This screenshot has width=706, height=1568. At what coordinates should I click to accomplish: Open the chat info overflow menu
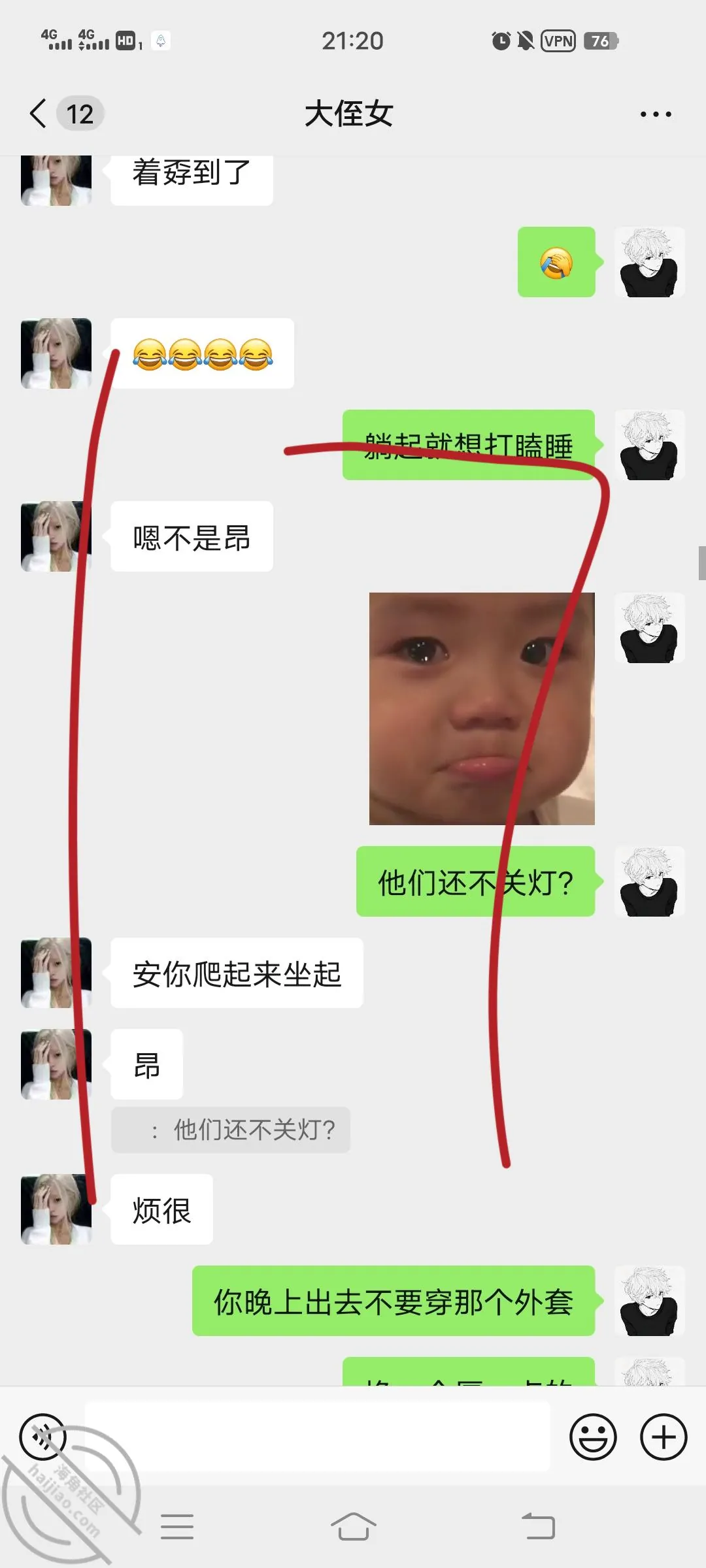coord(656,114)
